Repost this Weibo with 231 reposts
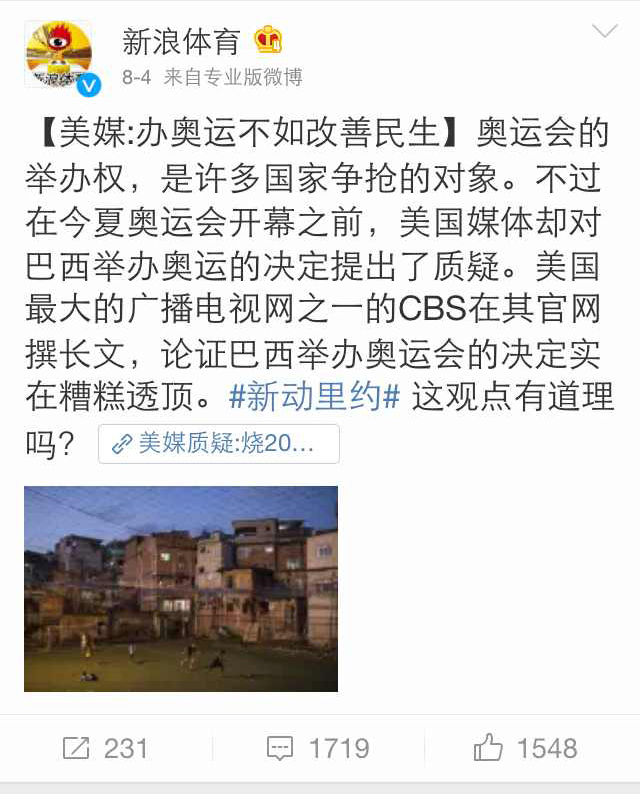 click(106, 748)
